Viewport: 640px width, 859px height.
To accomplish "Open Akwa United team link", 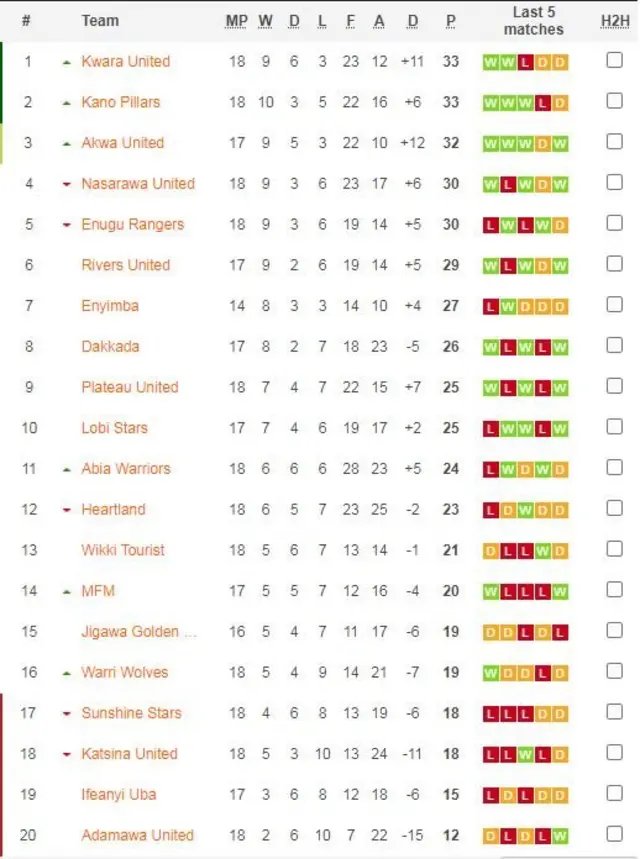I will point(122,143).
